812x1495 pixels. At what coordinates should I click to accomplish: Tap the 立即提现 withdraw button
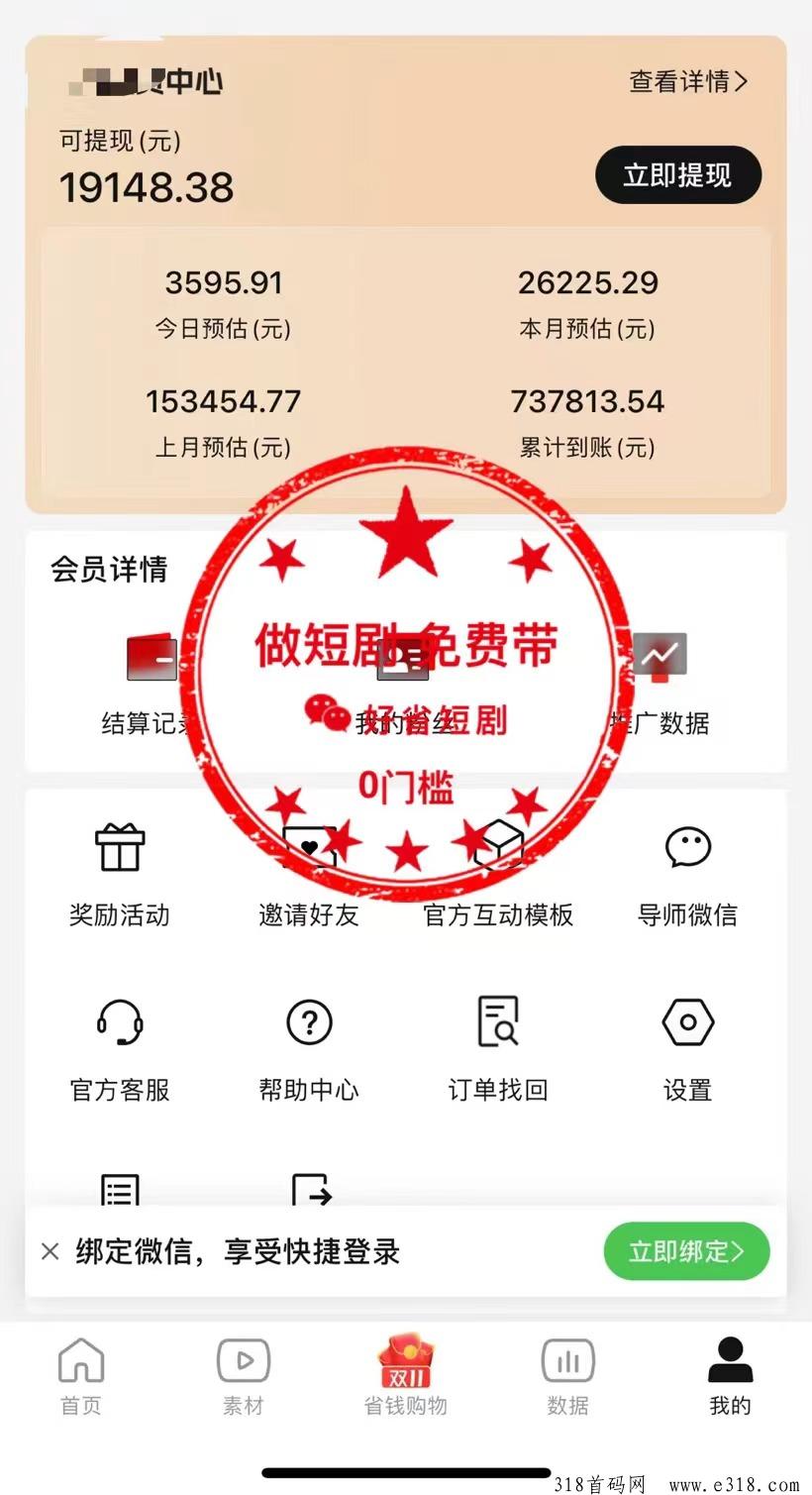point(677,175)
